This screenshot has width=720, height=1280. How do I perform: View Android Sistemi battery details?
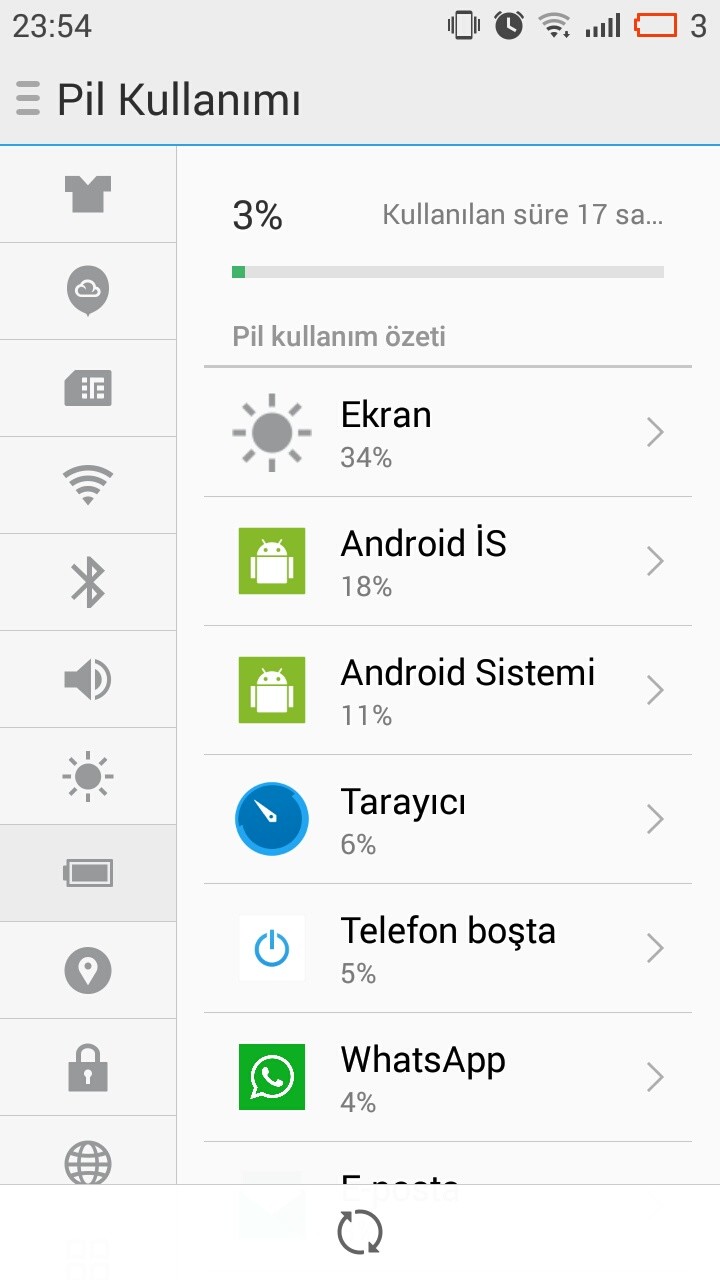click(448, 690)
